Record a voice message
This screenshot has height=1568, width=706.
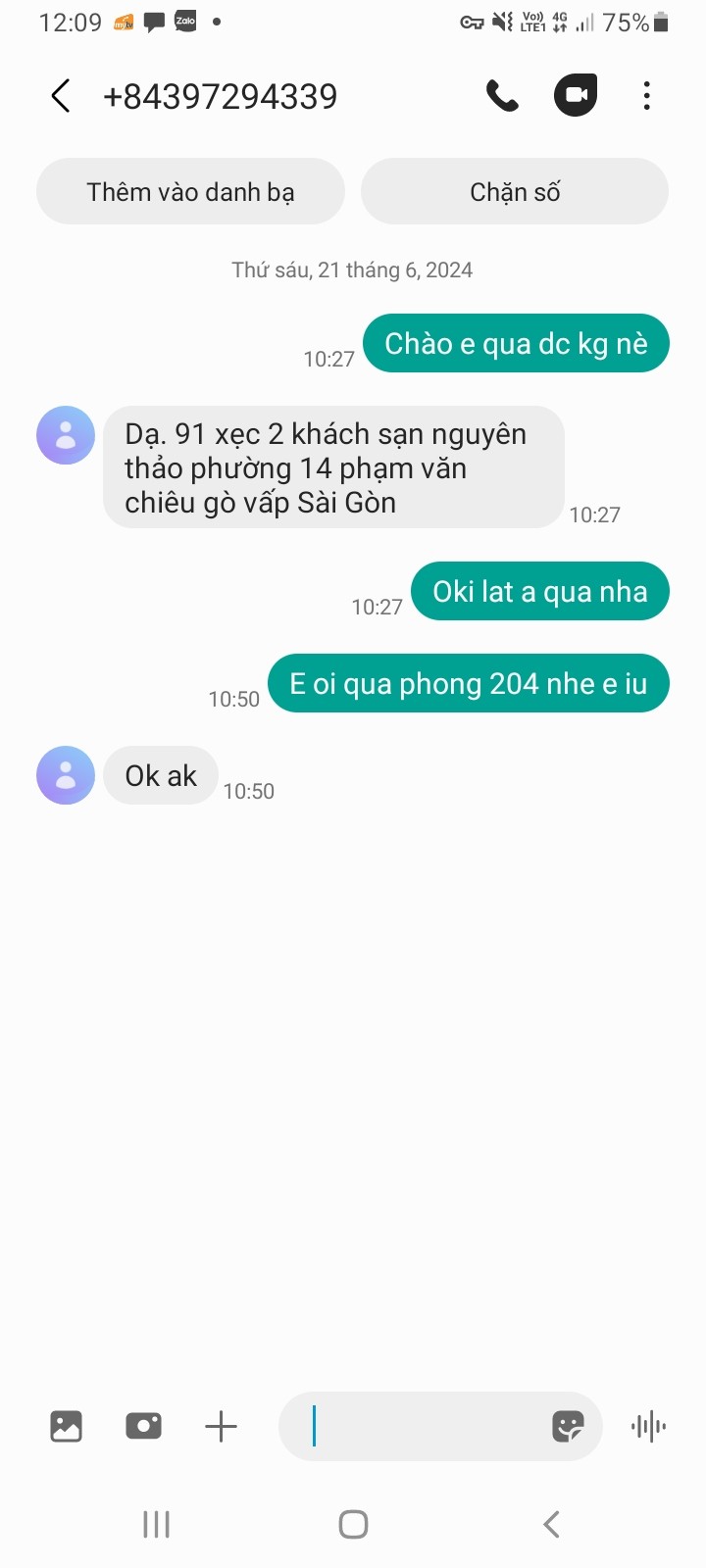pos(648,1427)
